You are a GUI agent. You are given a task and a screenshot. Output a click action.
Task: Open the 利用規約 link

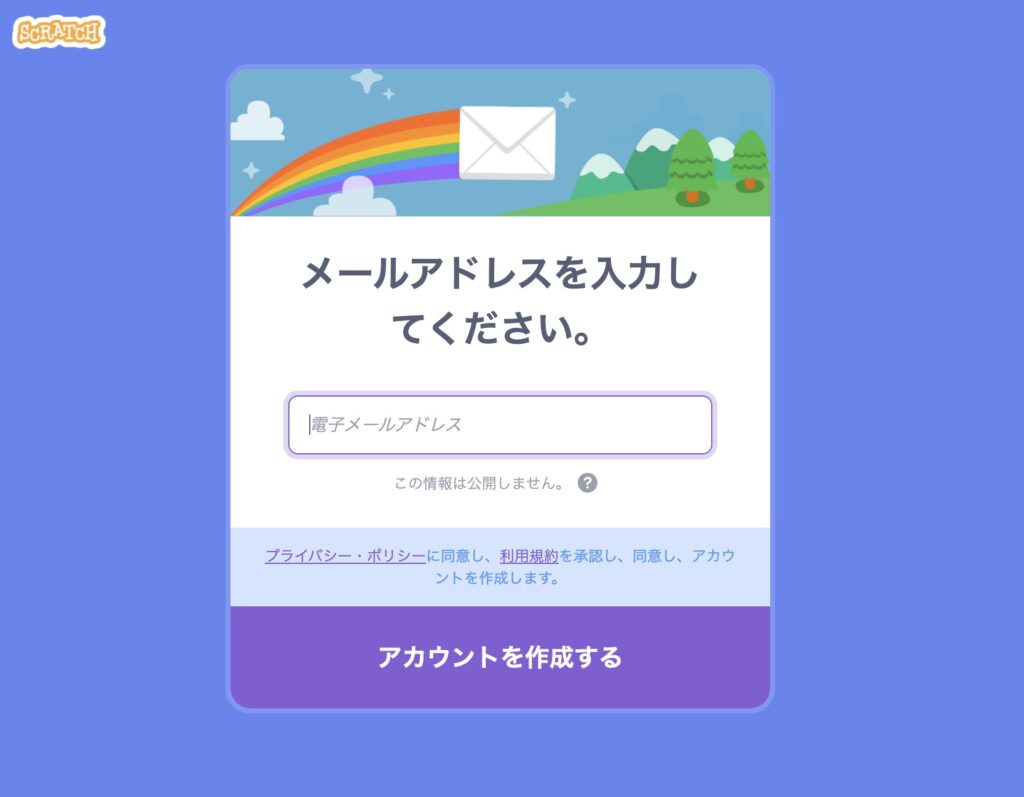[529, 556]
